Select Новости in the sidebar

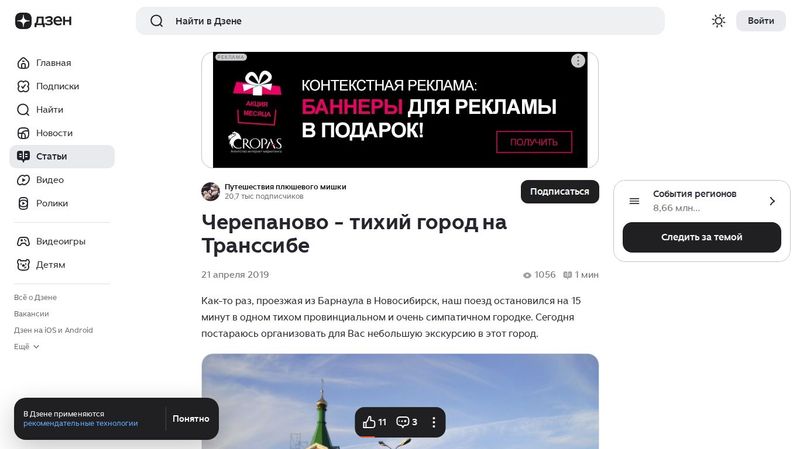point(54,133)
